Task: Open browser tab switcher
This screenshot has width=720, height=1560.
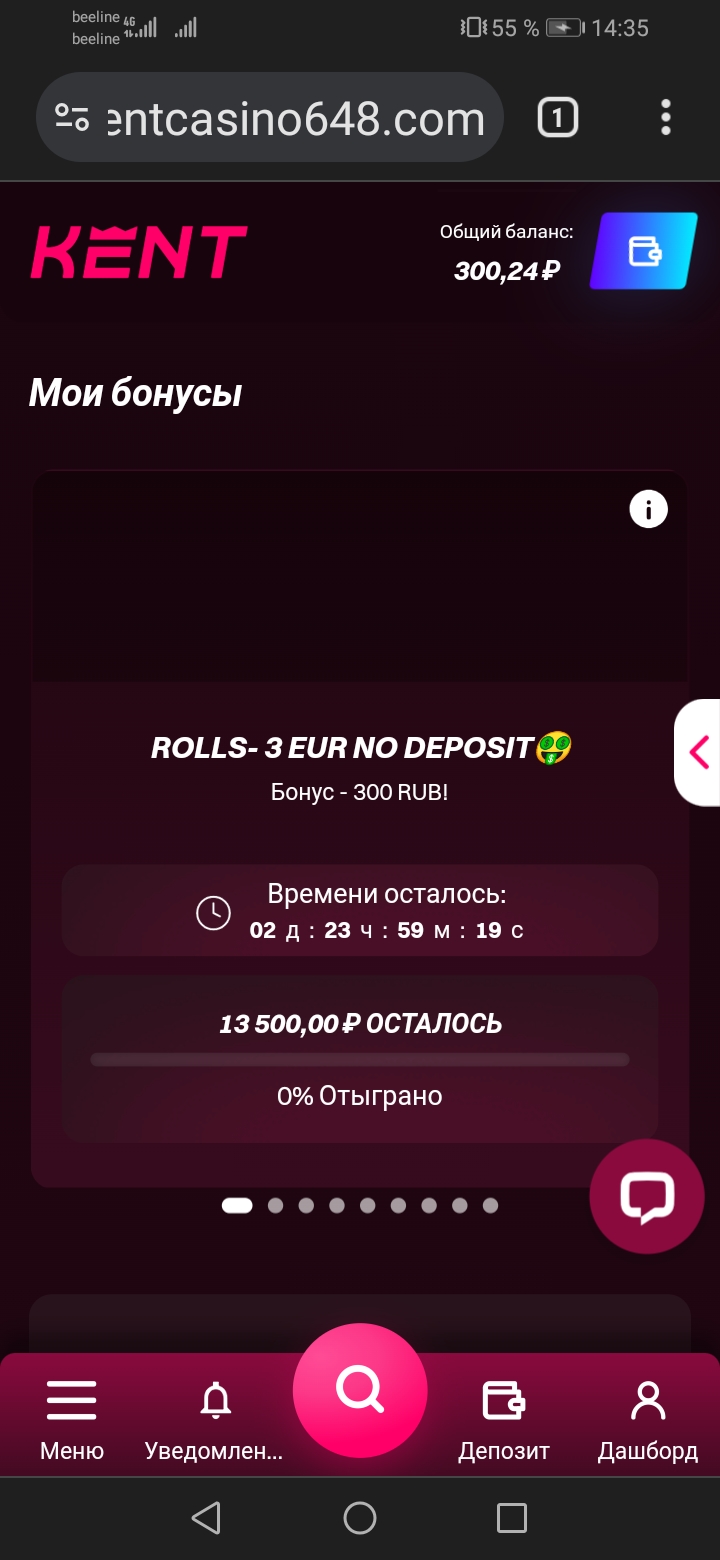Action: (x=558, y=118)
